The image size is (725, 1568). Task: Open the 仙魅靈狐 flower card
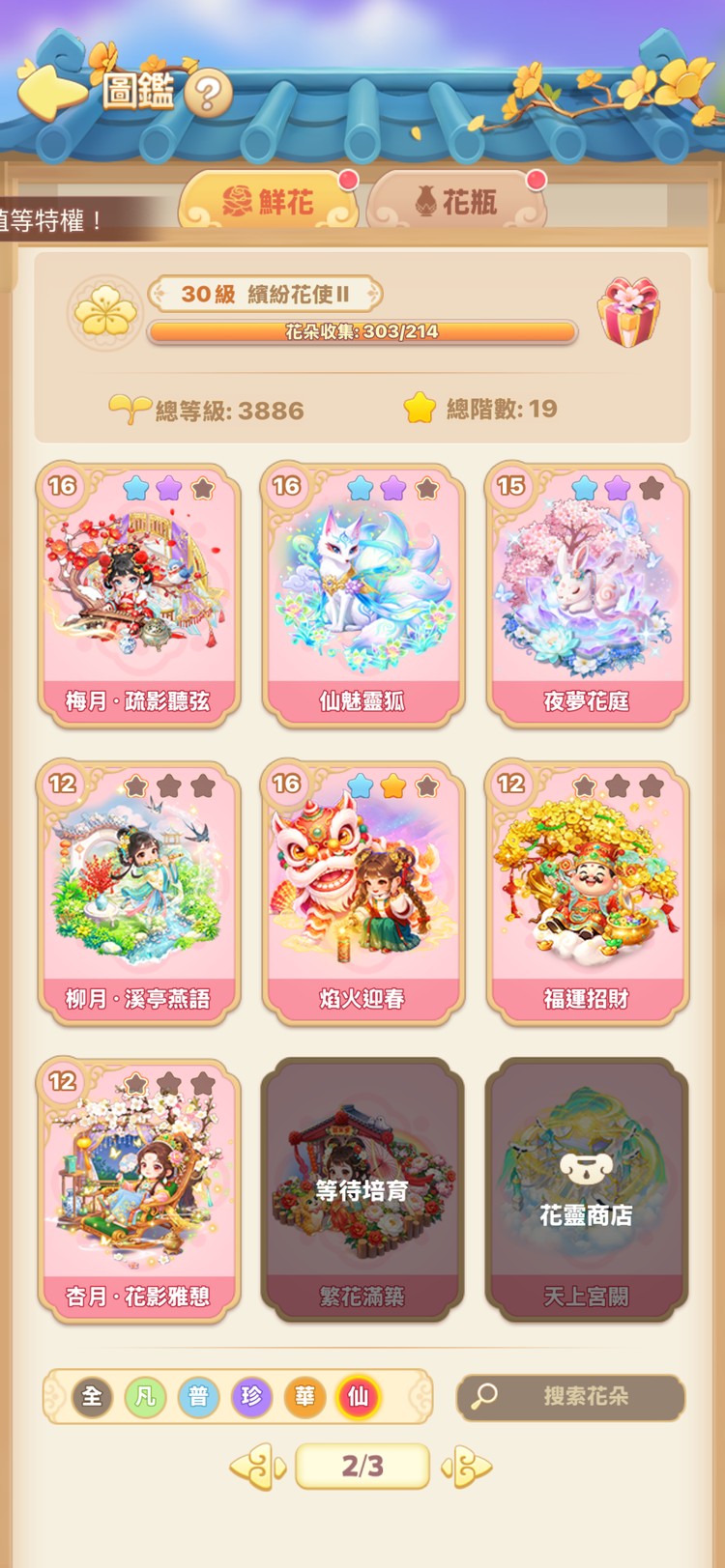point(362,591)
